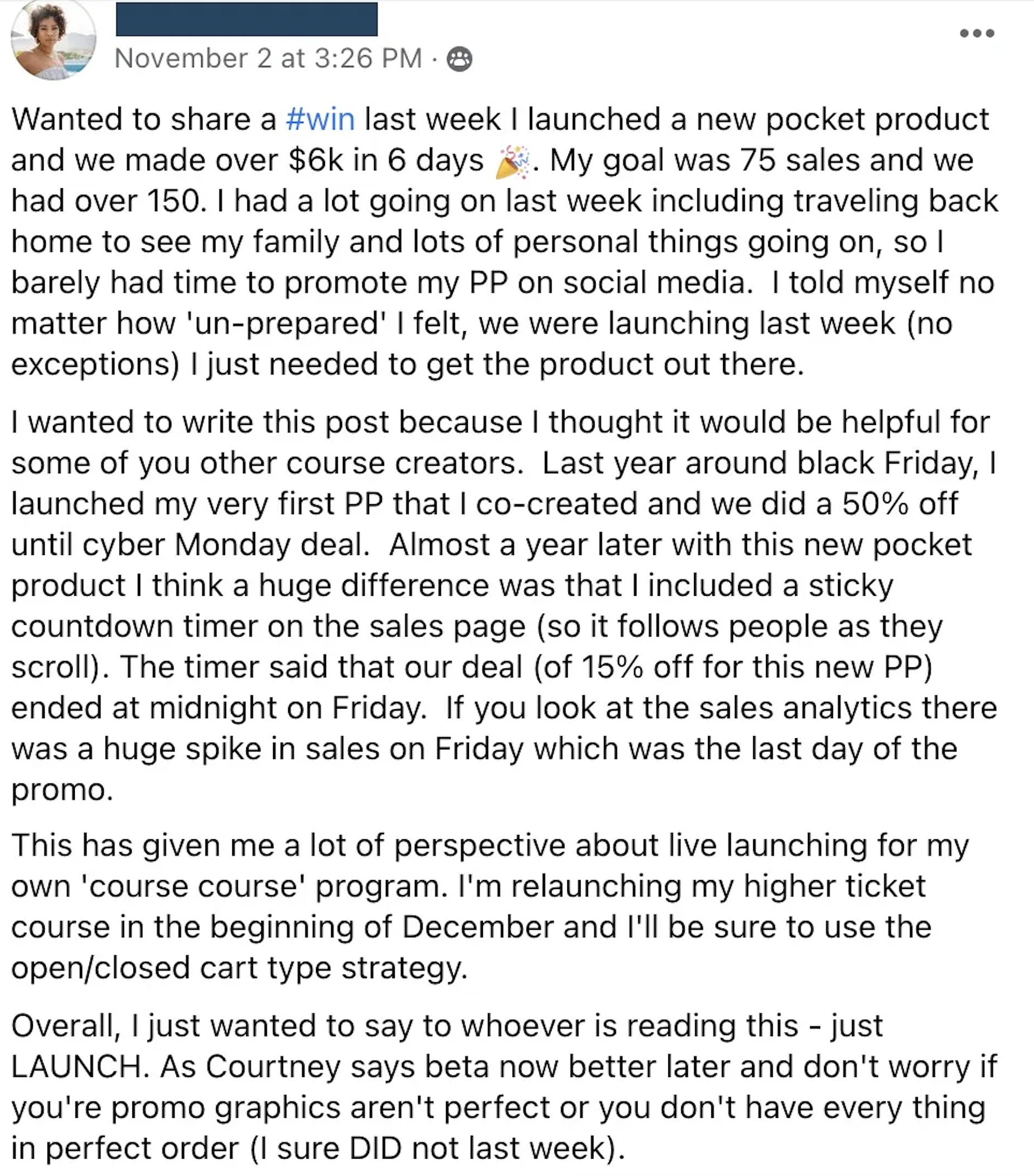
Task: Tap the #win hashtag link
Action: (x=320, y=119)
